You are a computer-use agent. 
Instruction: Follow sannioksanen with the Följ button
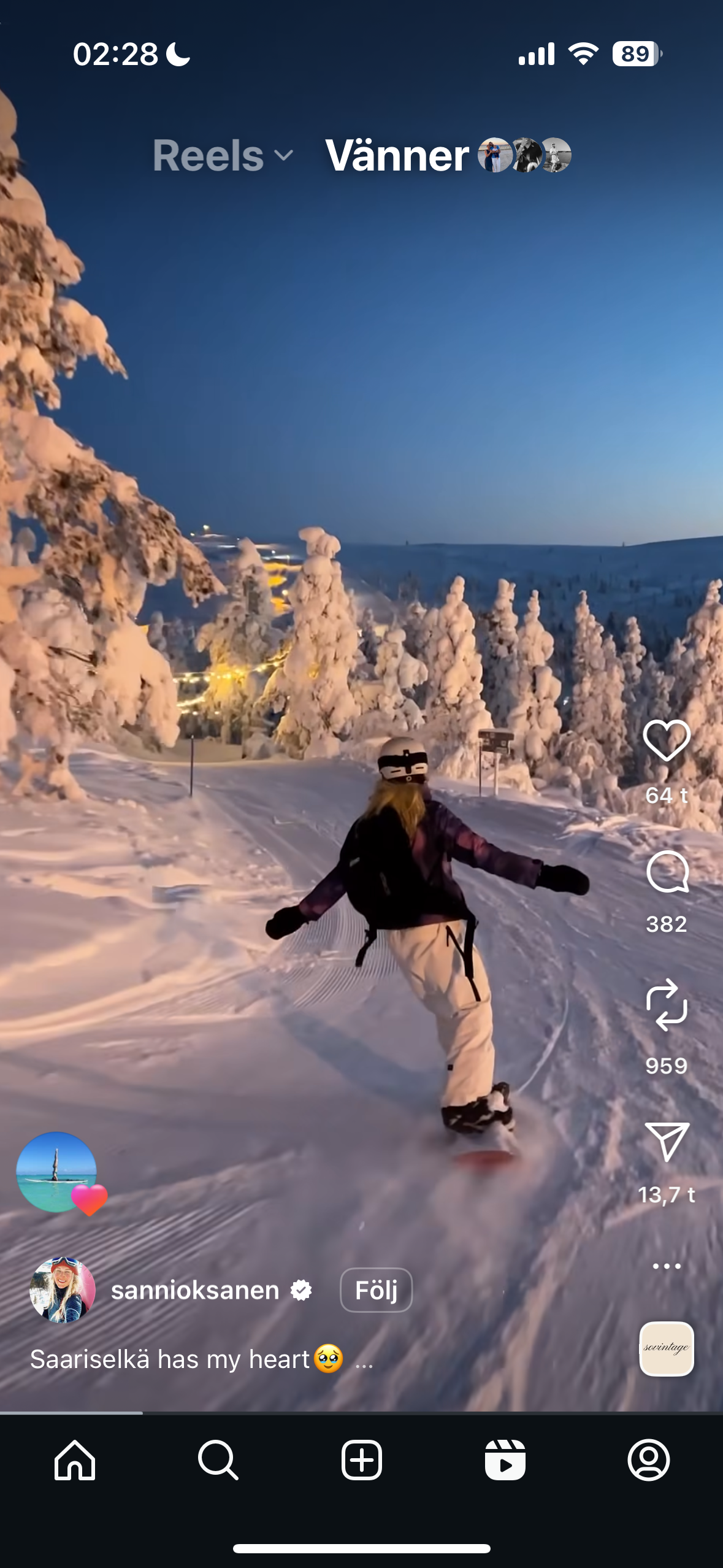click(376, 1289)
